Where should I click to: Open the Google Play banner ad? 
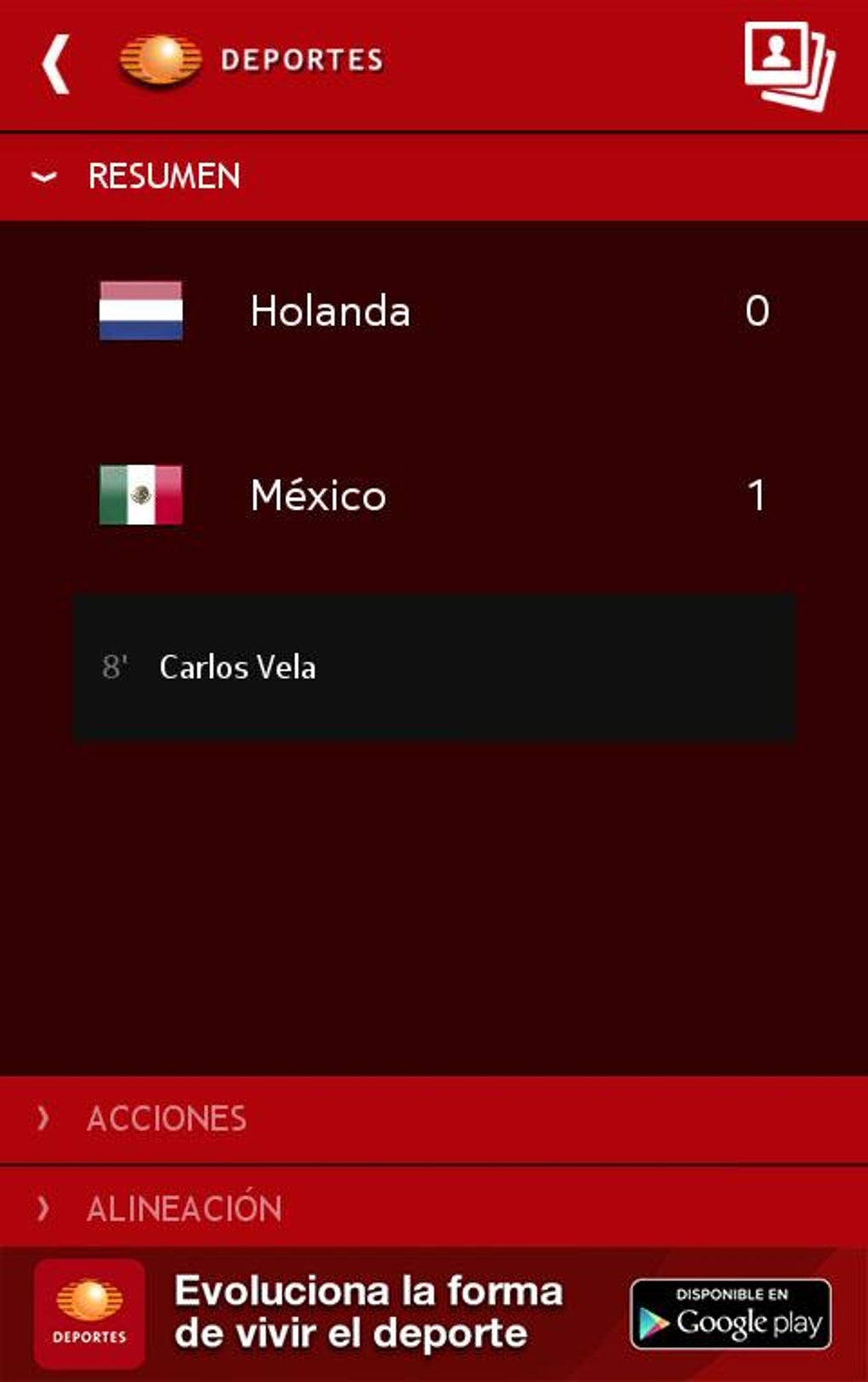(x=730, y=1314)
